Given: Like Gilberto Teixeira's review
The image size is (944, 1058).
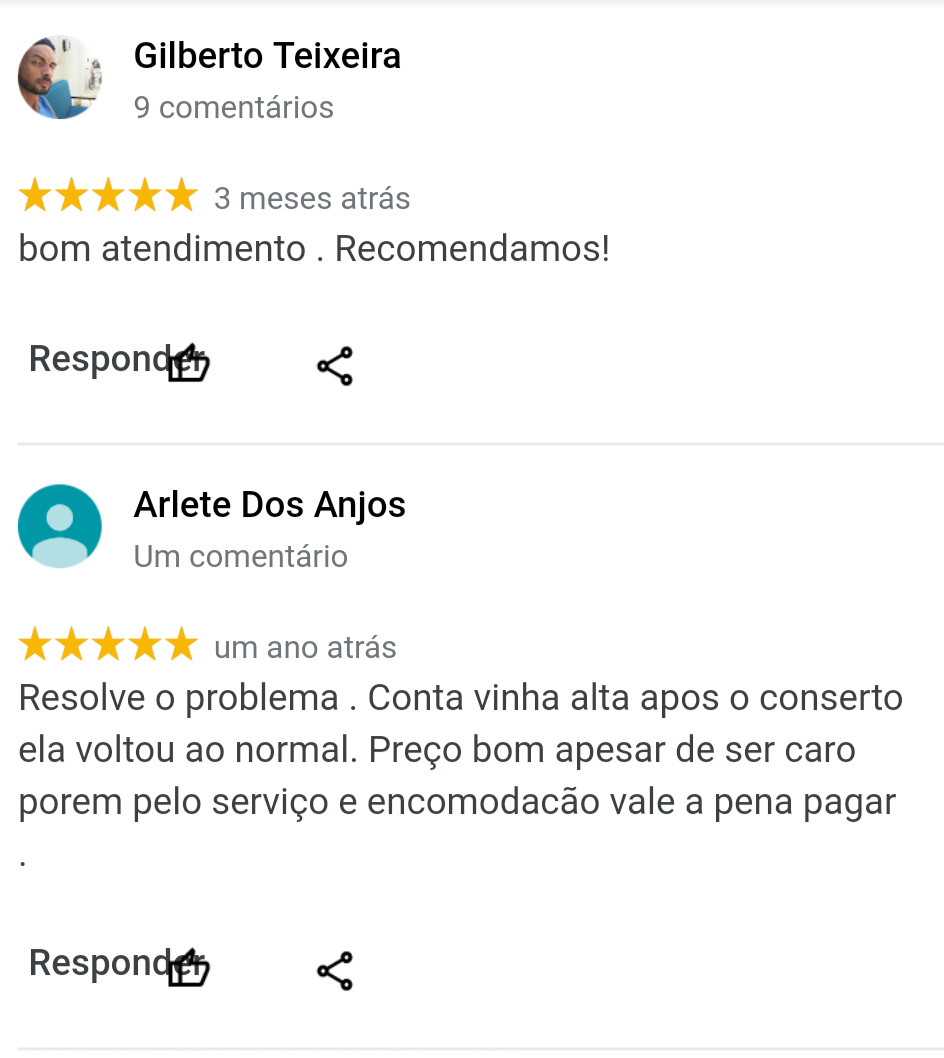Looking at the screenshot, I should (190, 365).
